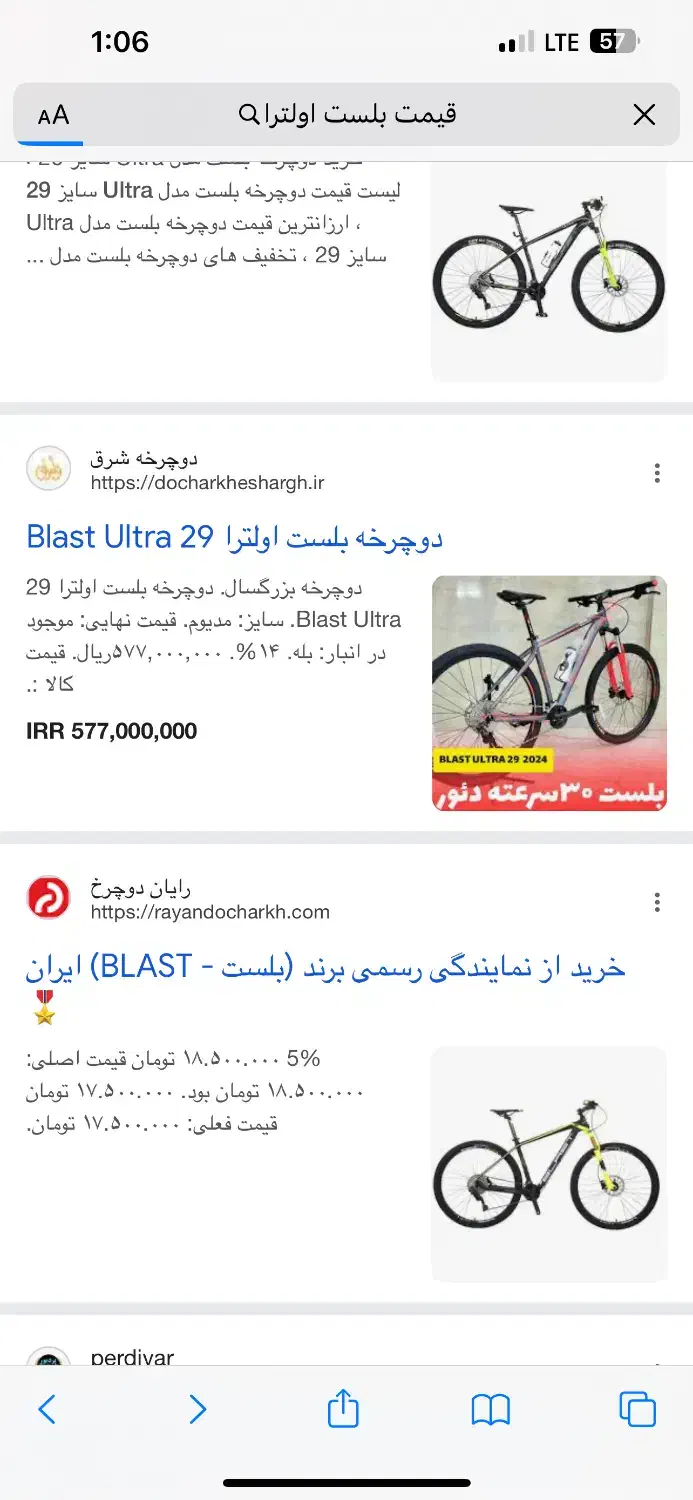Share this search results page
The height and width of the screenshot is (1500, 693).
(343, 1410)
